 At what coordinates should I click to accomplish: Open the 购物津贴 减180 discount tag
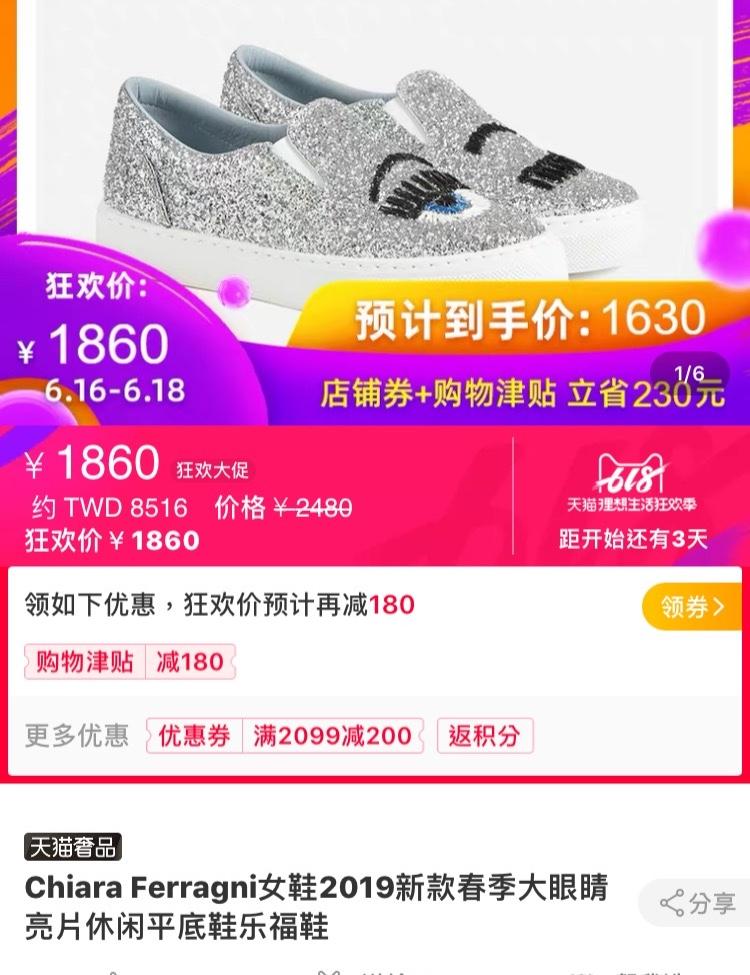pyautogui.click(x=130, y=662)
